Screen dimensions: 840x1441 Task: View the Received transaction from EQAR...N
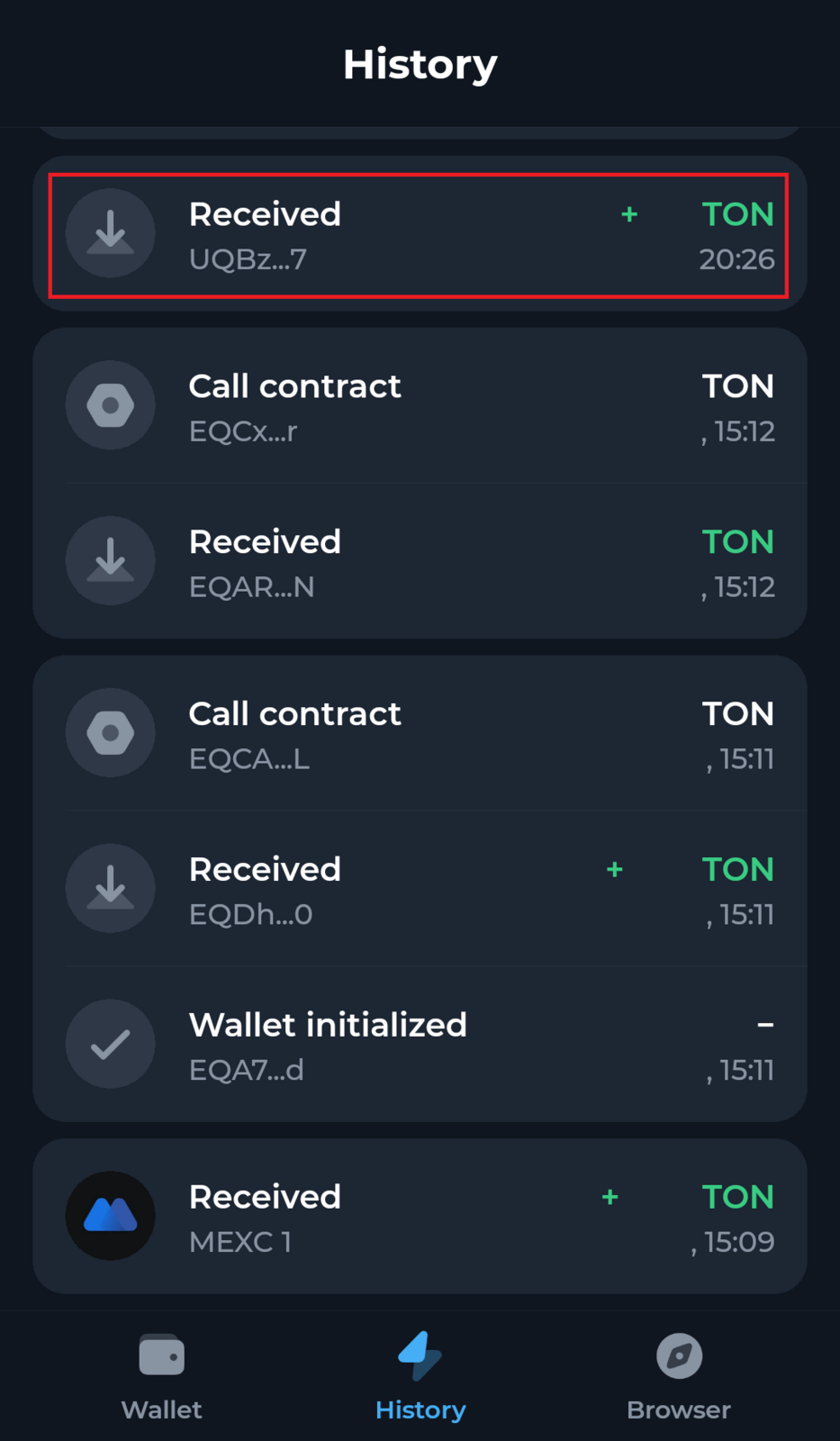(419, 562)
